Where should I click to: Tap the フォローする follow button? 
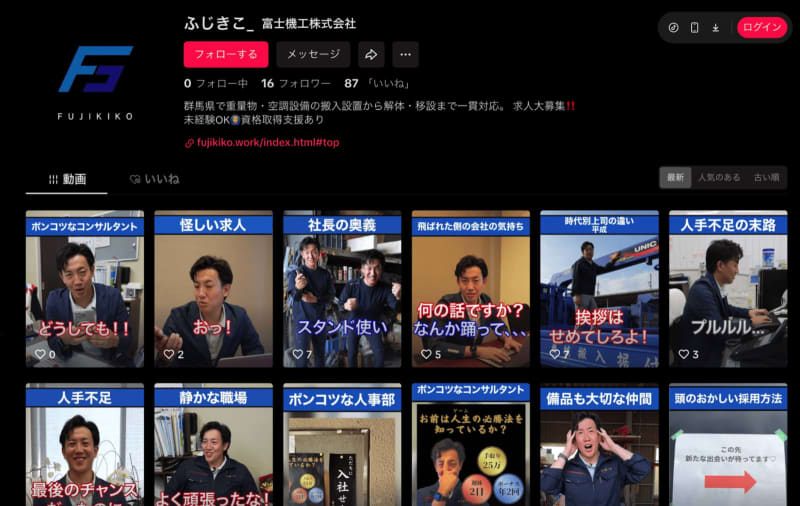(226, 54)
